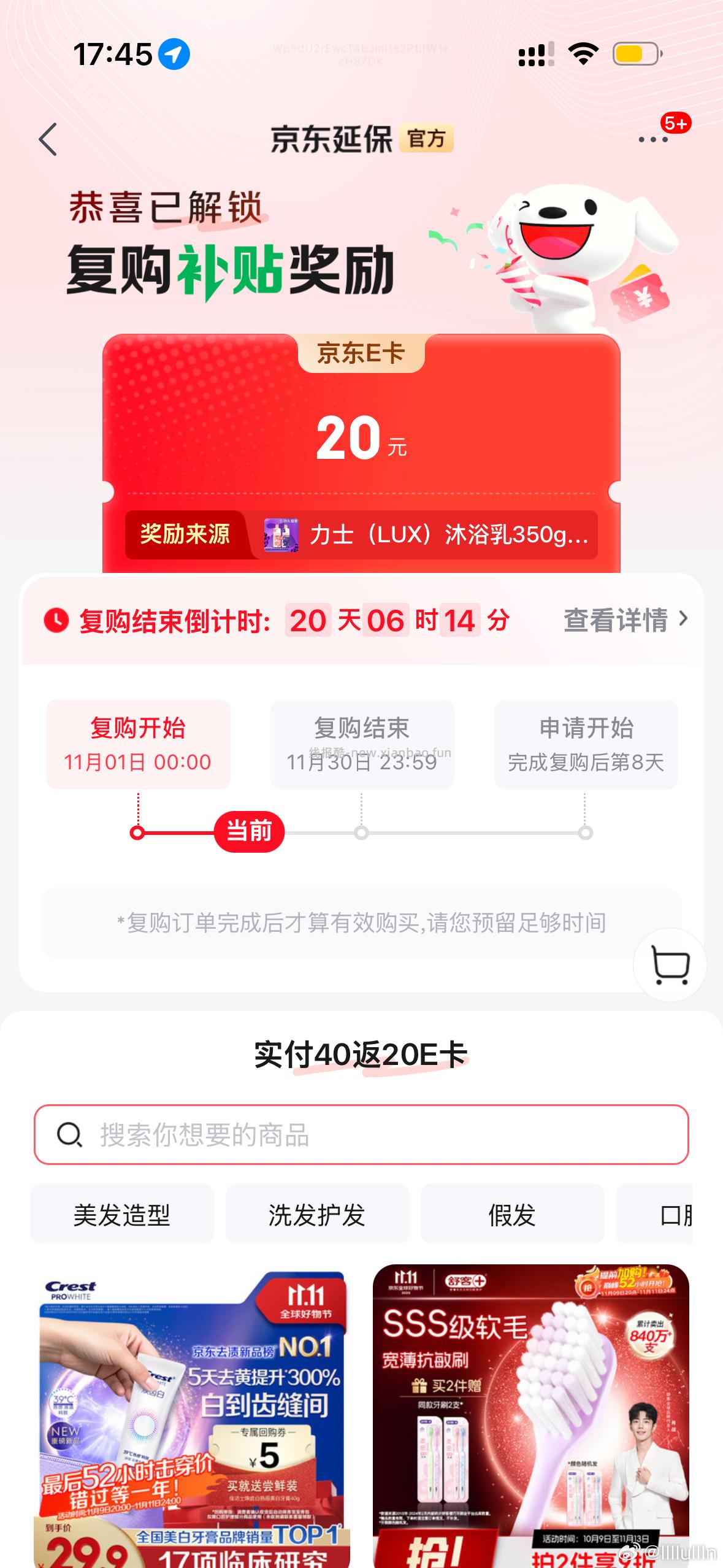Open the shopping cart
Viewport: 723px width, 1568px height.
(670, 965)
